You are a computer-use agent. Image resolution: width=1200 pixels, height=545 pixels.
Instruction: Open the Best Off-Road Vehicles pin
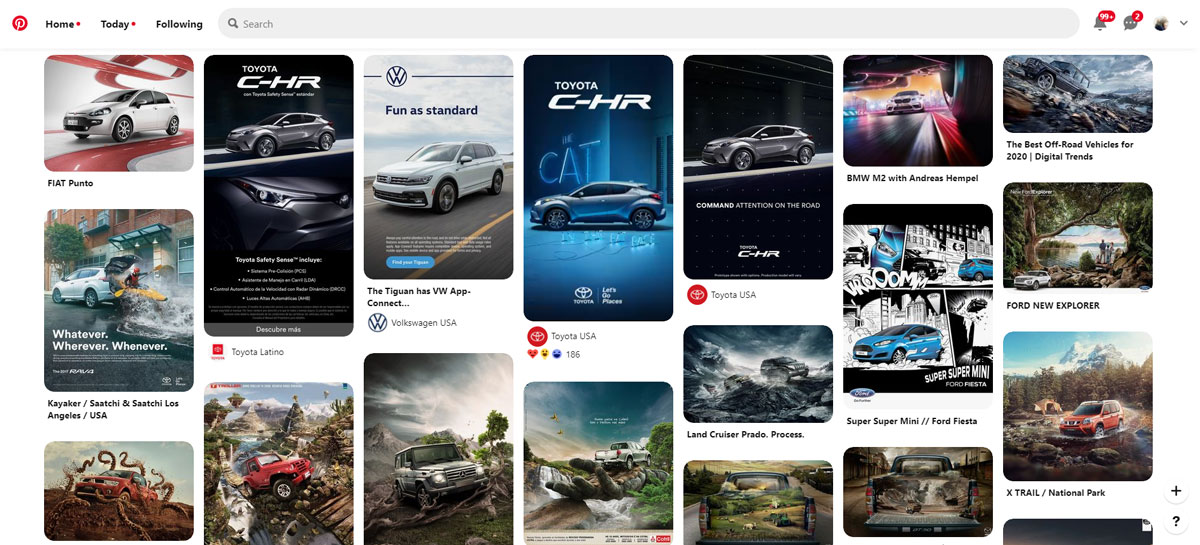[x=1078, y=93]
